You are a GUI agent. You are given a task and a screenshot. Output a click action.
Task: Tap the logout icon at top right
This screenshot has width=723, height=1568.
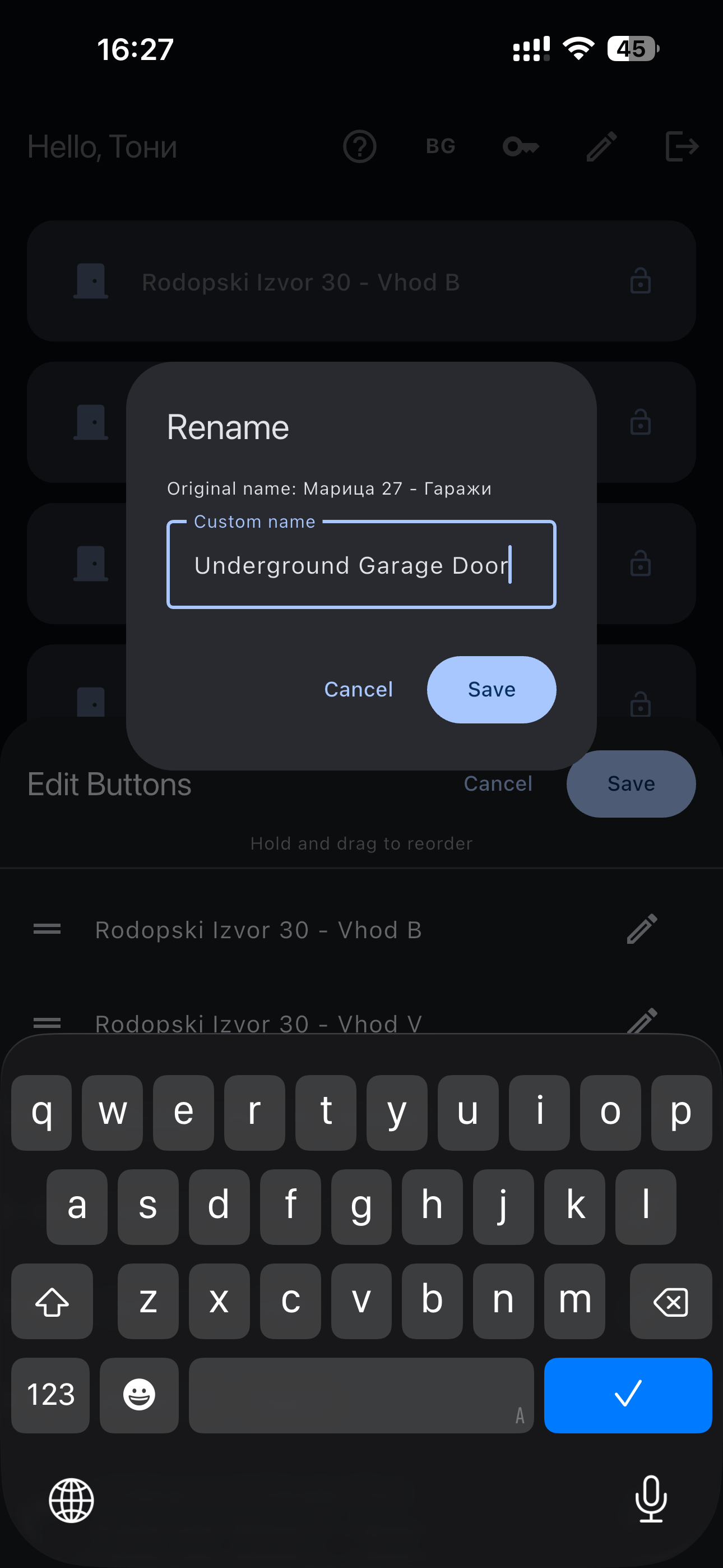coord(681,146)
